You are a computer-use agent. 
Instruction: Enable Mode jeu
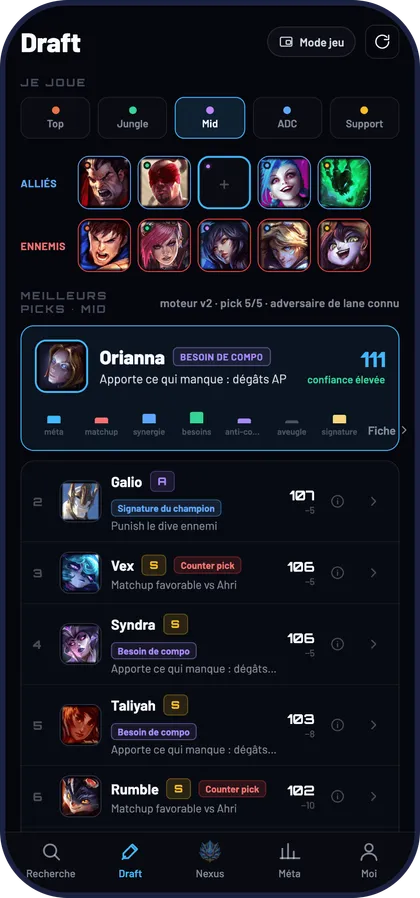pos(311,42)
